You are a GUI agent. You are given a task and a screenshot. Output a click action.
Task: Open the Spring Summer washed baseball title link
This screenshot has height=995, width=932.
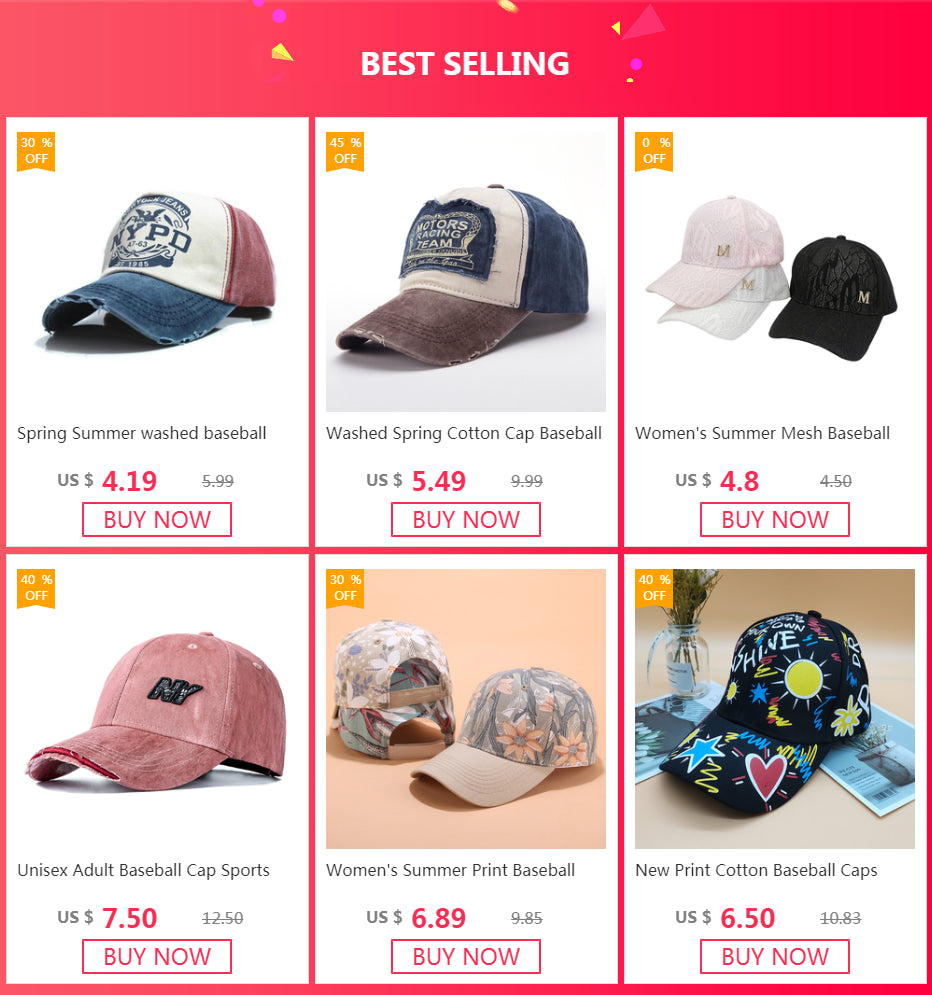(141, 433)
